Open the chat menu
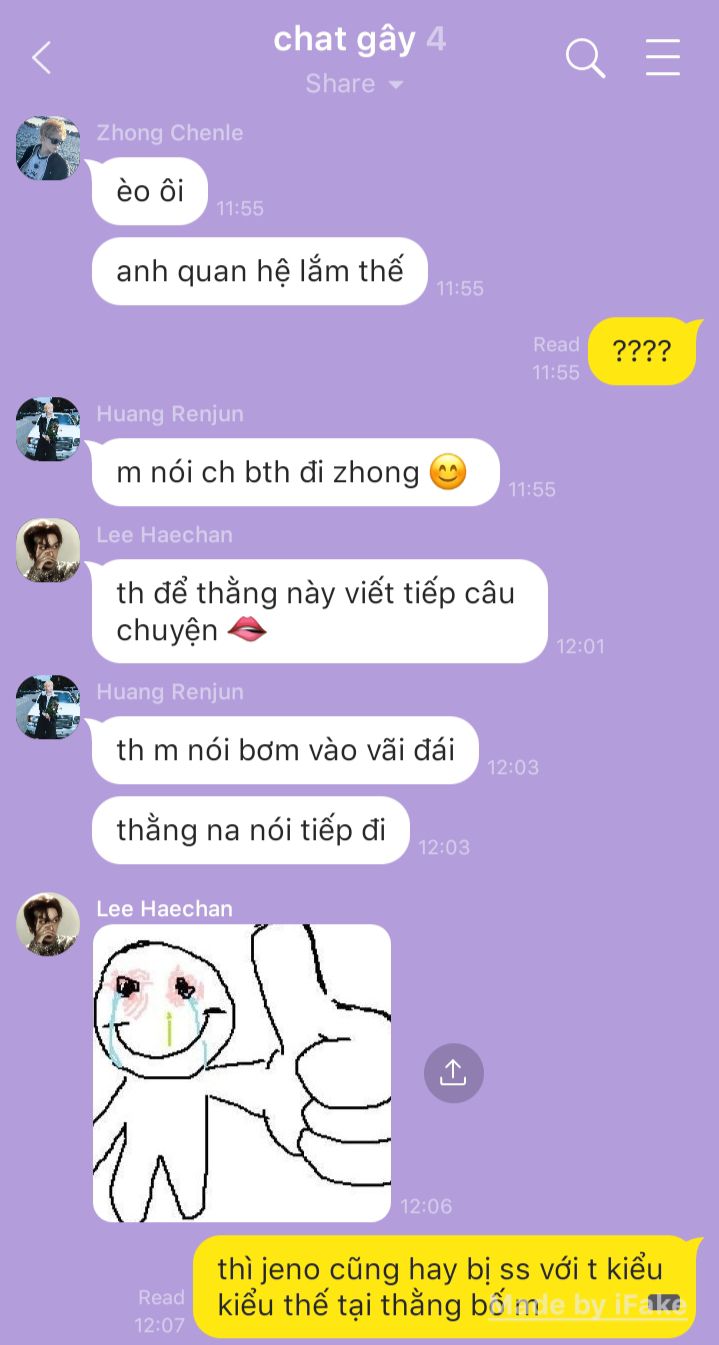The width and height of the screenshot is (719, 1345). click(x=662, y=58)
